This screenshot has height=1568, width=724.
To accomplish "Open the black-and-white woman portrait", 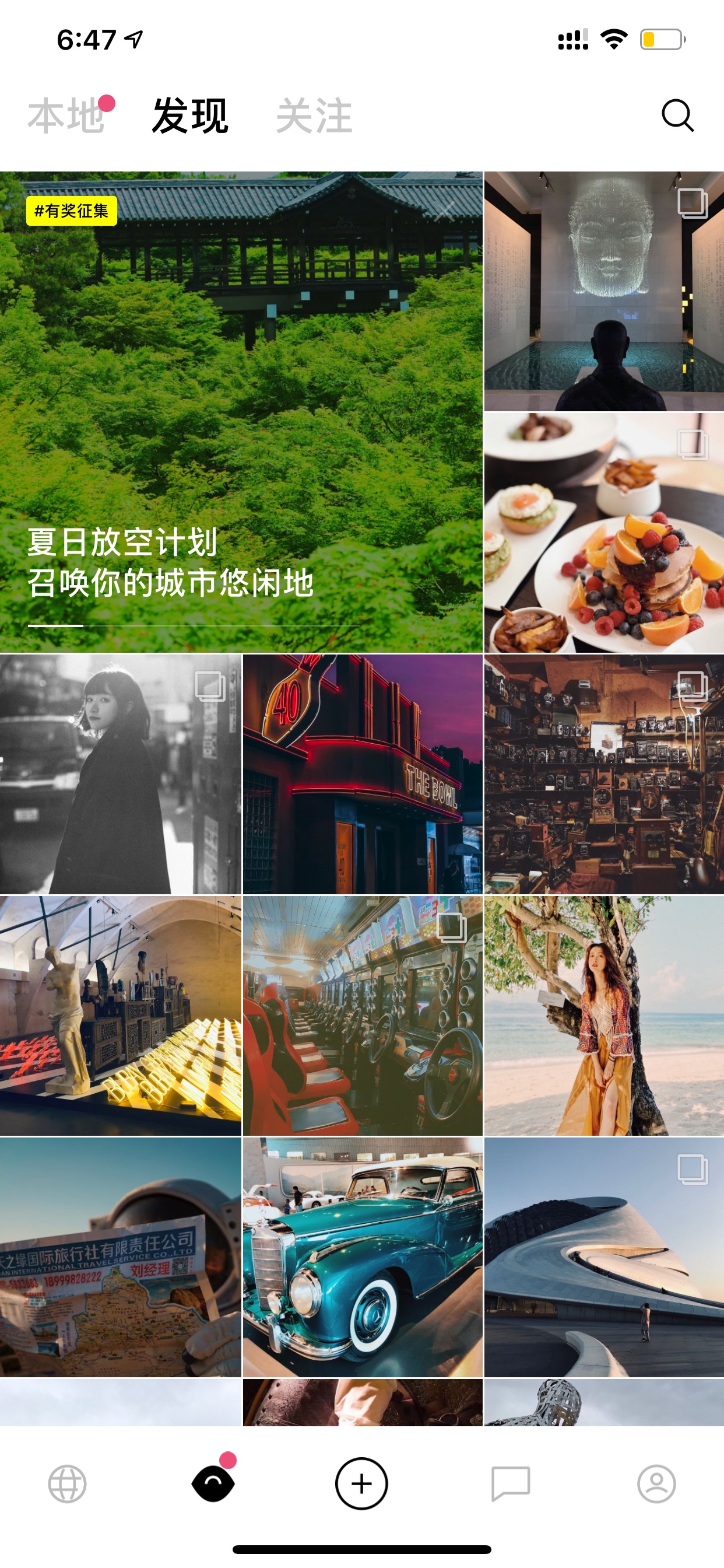I will click(x=121, y=774).
